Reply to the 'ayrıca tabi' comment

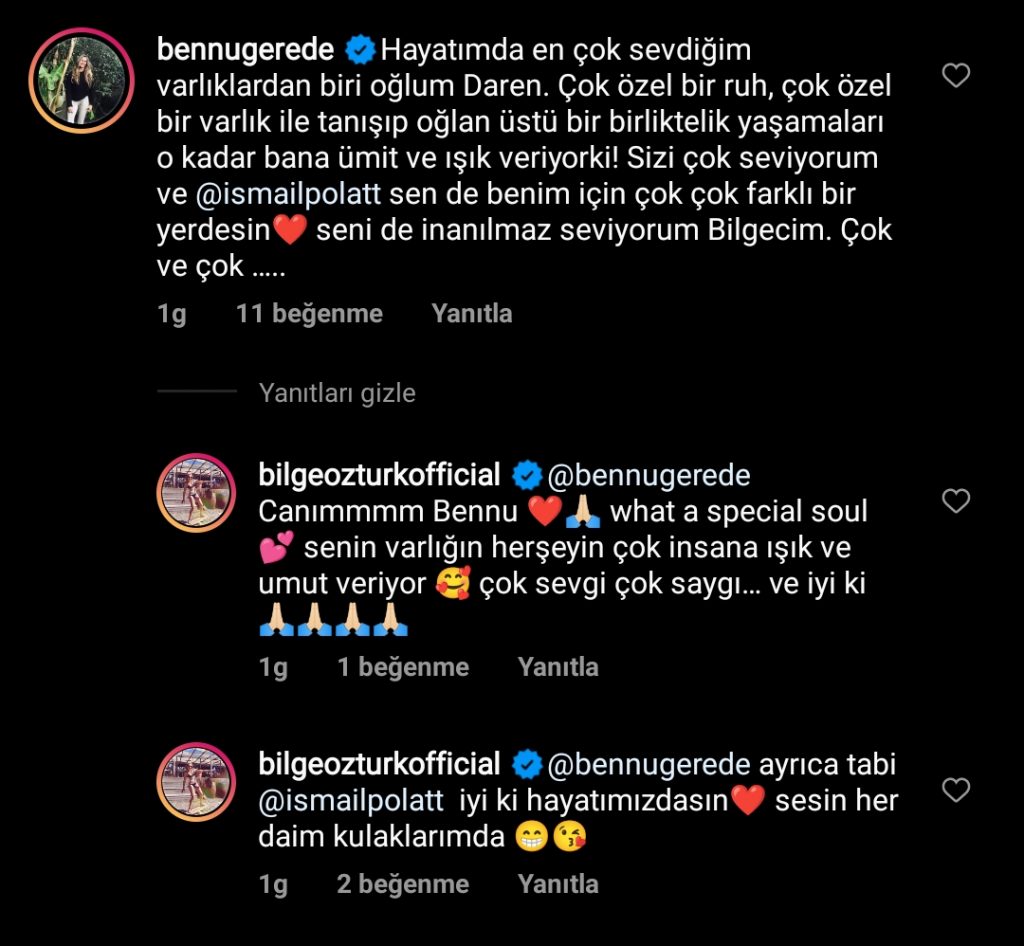pos(558,884)
